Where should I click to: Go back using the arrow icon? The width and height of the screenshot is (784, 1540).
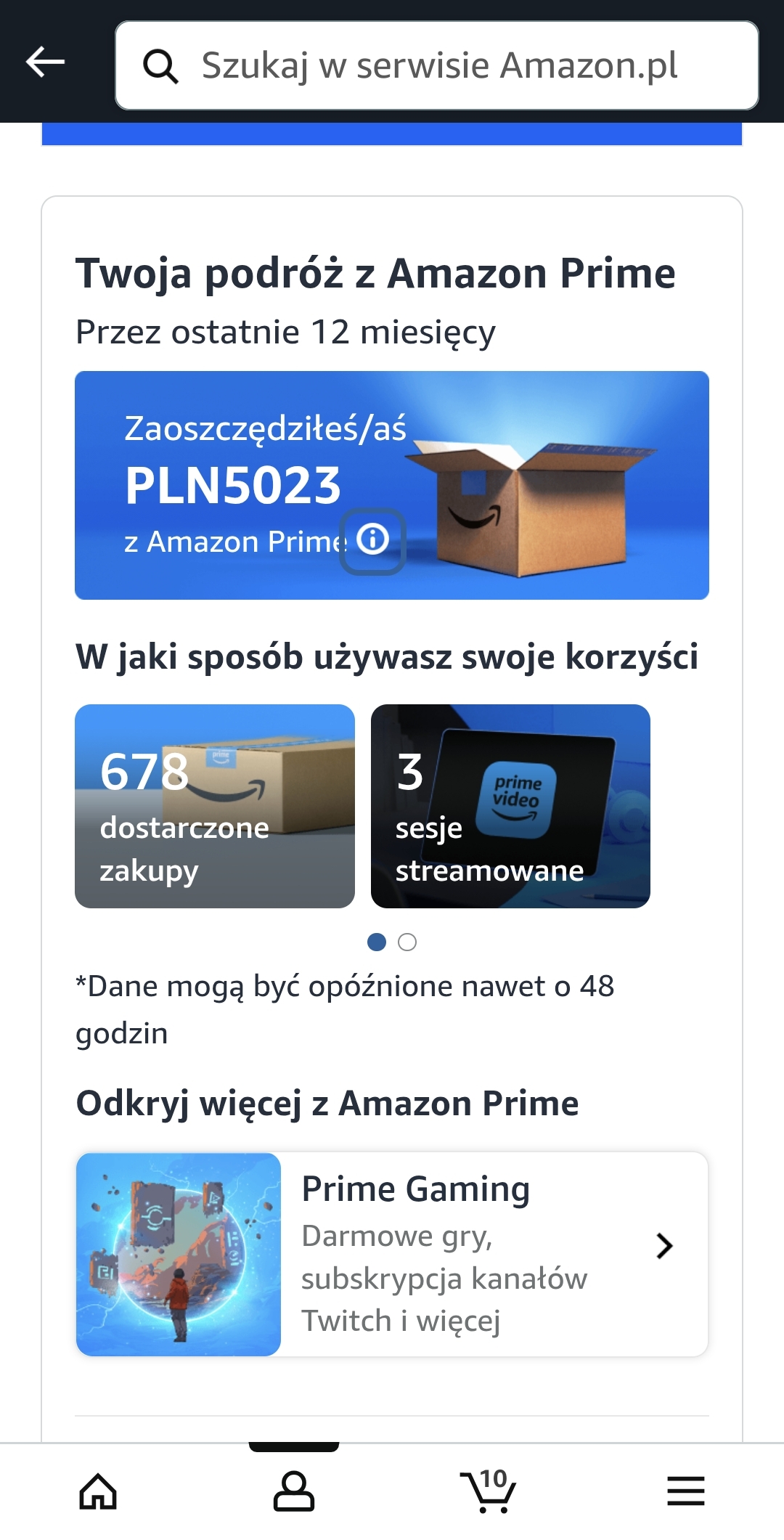point(46,62)
